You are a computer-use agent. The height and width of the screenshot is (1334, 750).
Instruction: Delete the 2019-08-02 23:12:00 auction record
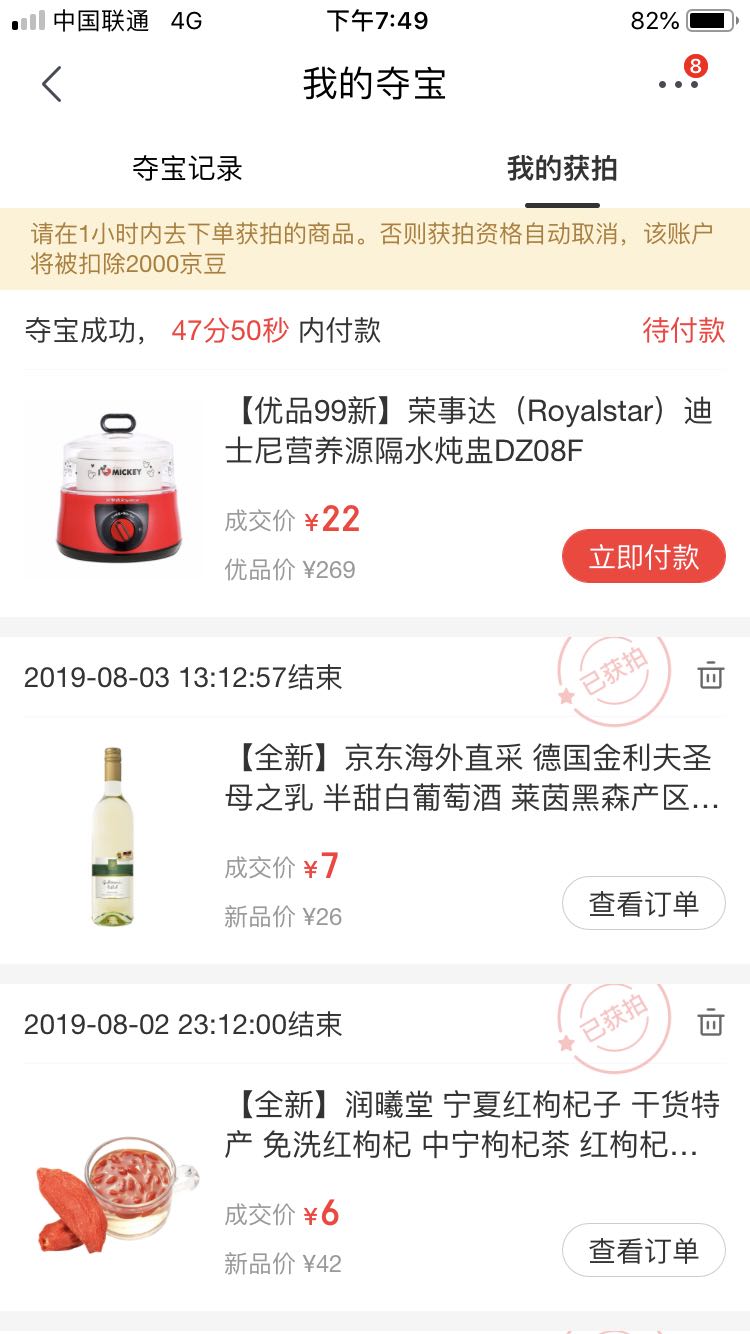710,1023
